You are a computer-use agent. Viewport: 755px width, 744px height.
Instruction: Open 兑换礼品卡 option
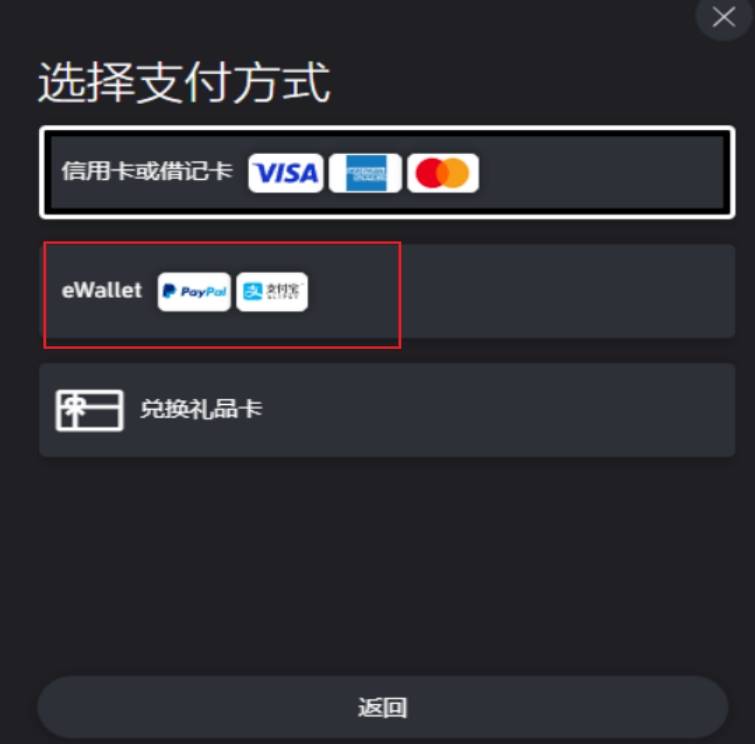click(x=387, y=410)
